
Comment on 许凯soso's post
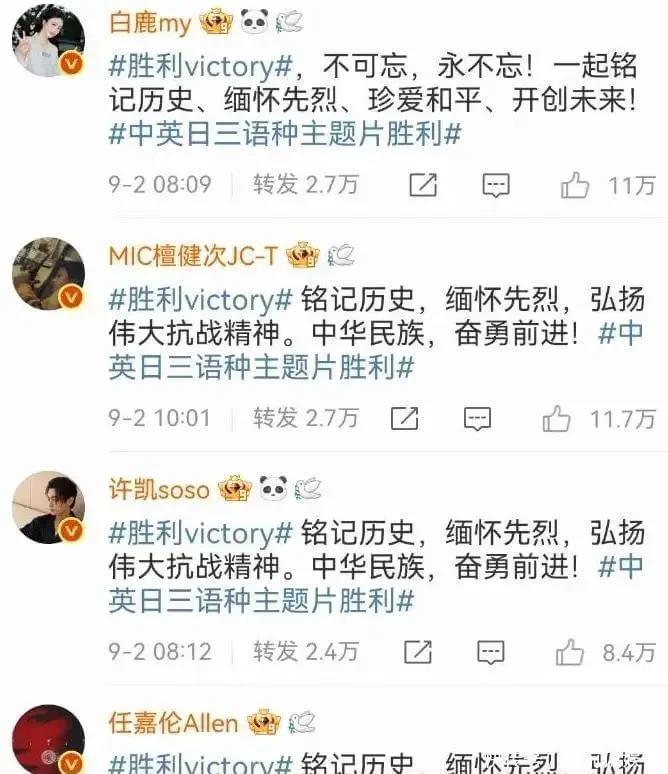click(x=490, y=652)
